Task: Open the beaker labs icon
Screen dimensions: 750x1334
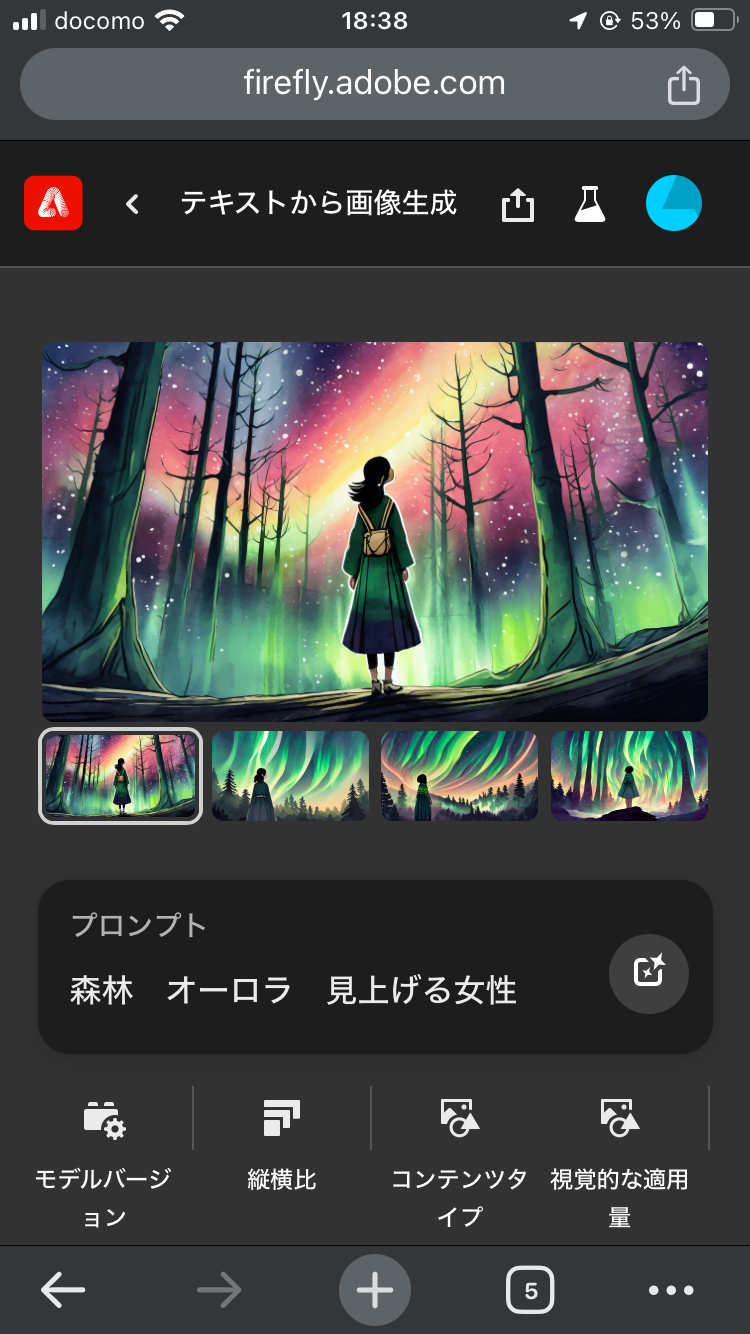Action: click(590, 204)
